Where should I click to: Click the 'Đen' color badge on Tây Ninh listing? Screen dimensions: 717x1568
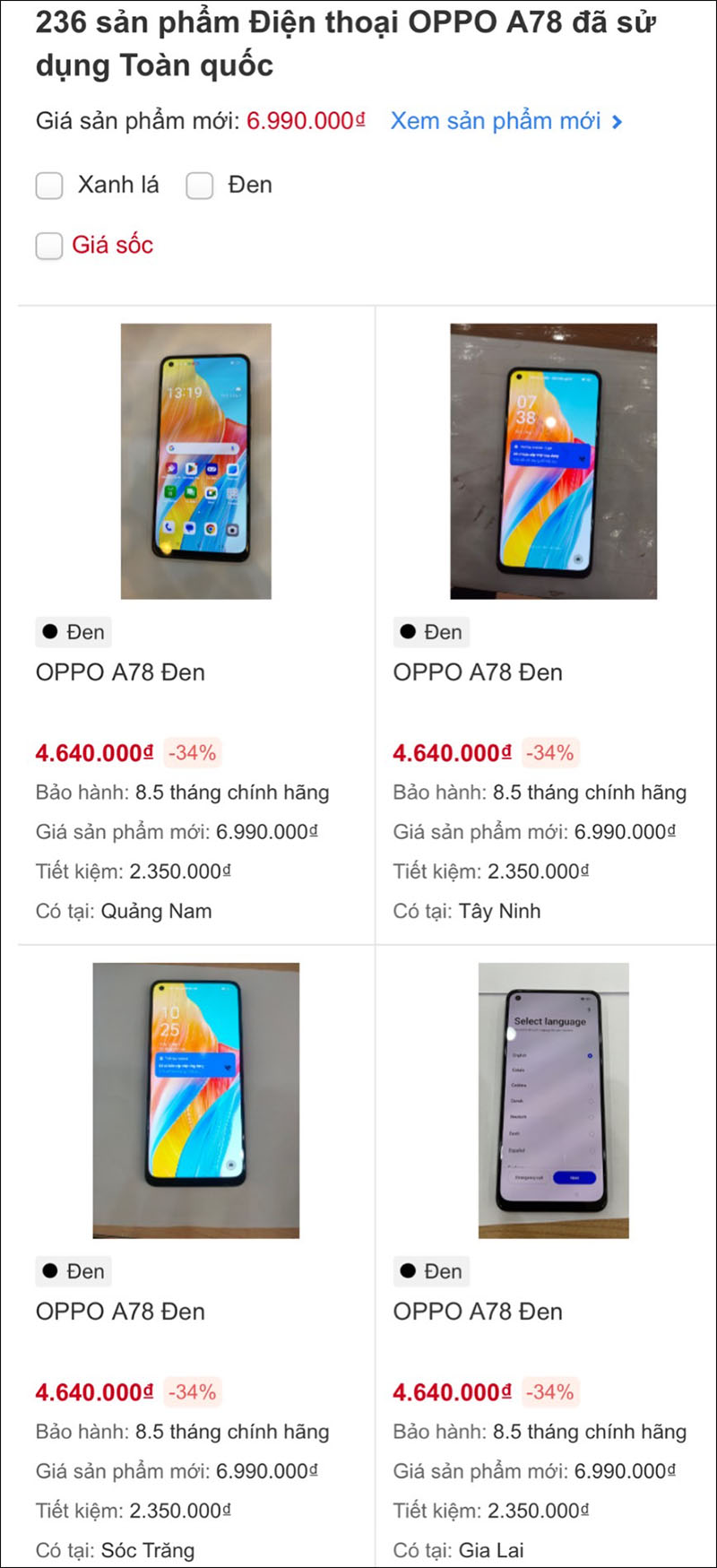431,632
